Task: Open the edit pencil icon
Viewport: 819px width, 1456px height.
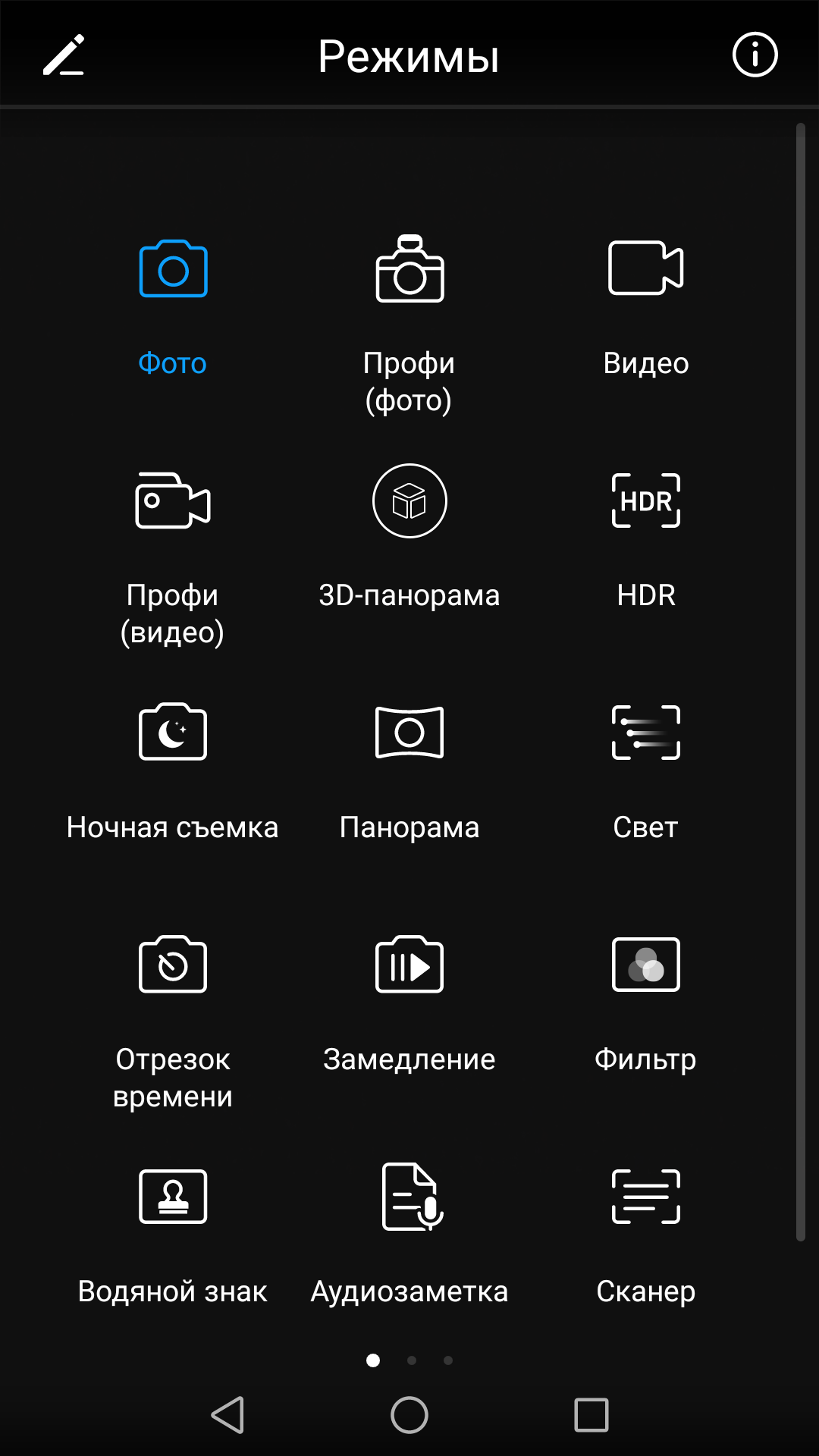Action: pos(64,55)
